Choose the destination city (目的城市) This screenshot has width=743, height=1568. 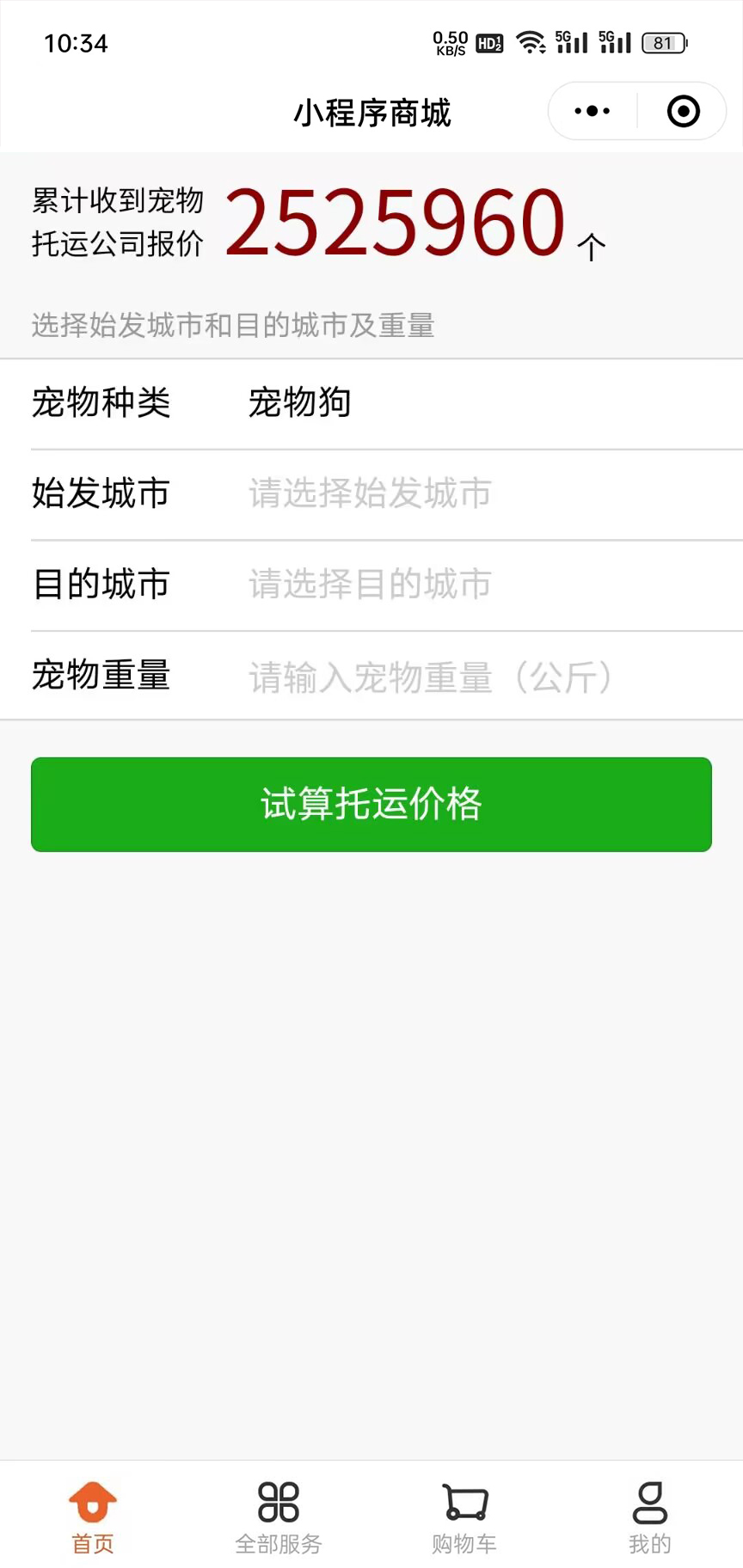click(x=370, y=585)
